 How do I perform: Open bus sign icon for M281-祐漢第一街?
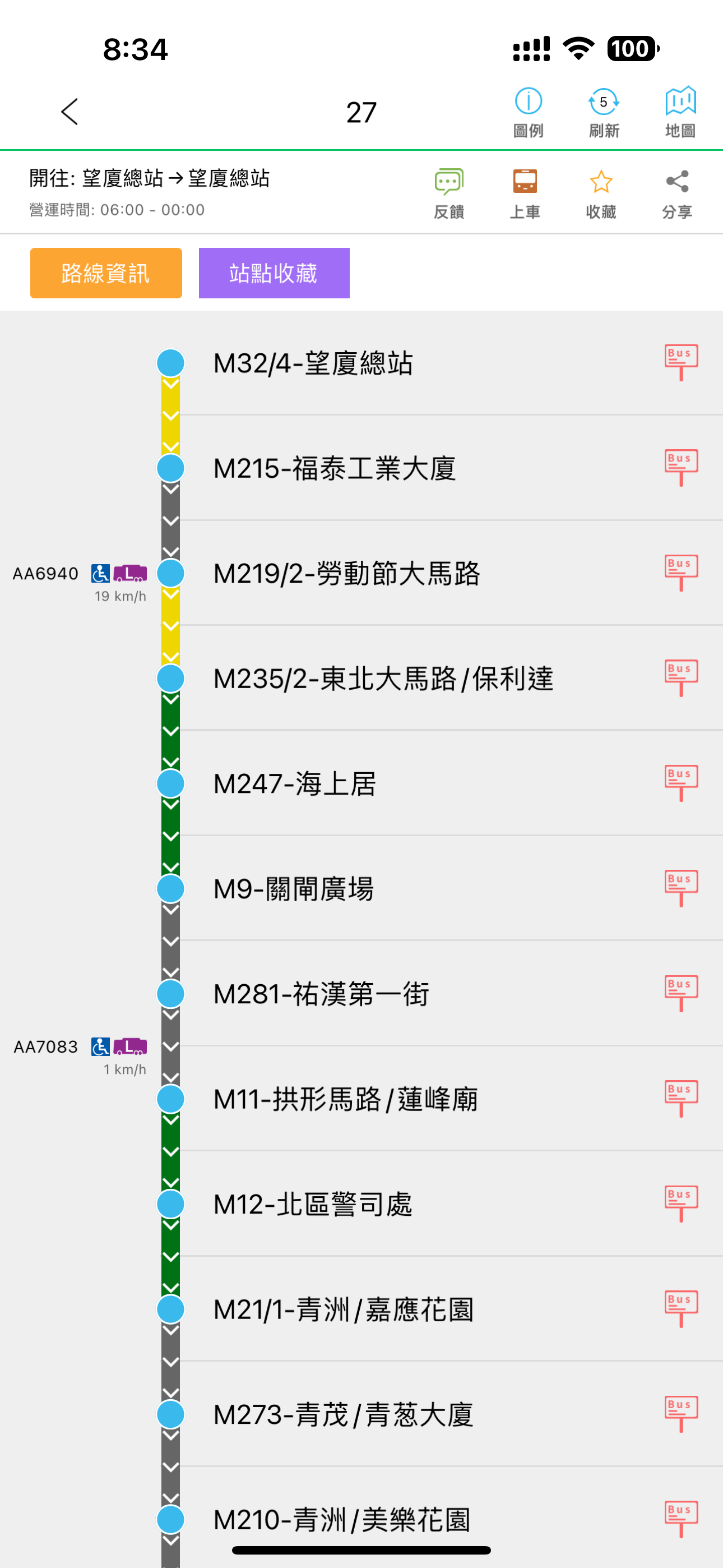pos(681,994)
